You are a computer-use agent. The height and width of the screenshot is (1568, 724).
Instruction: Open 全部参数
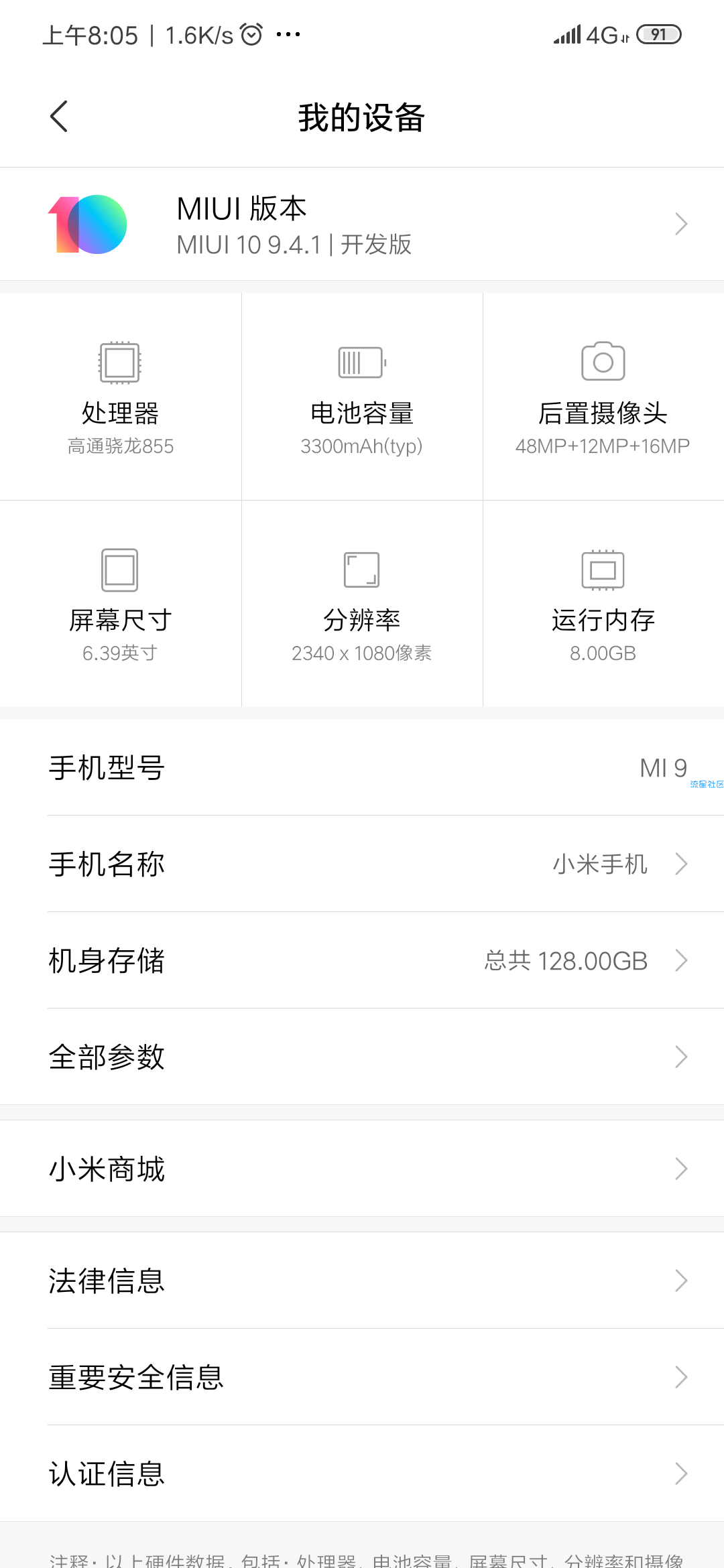pyautogui.click(x=362, y=1057)
